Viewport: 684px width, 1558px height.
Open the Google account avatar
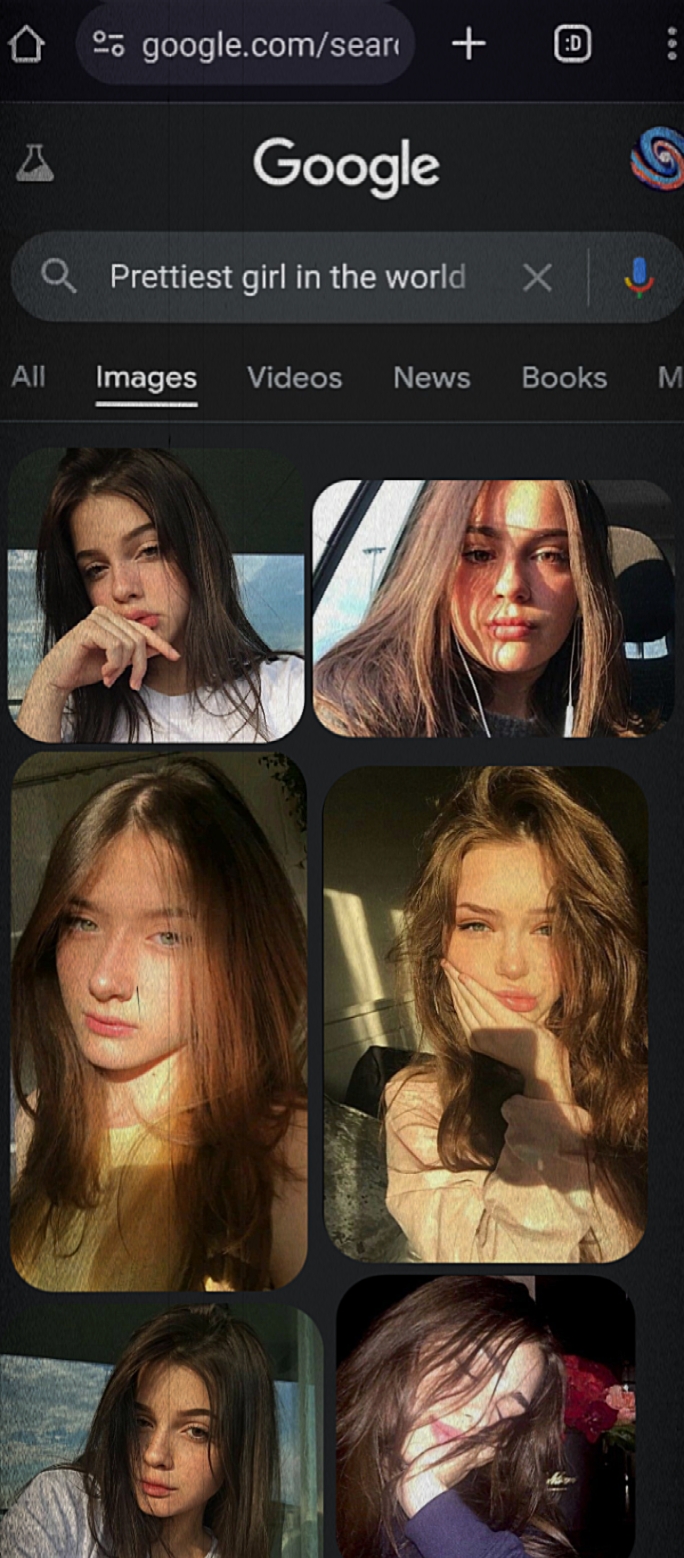click(x=656, y=160)
